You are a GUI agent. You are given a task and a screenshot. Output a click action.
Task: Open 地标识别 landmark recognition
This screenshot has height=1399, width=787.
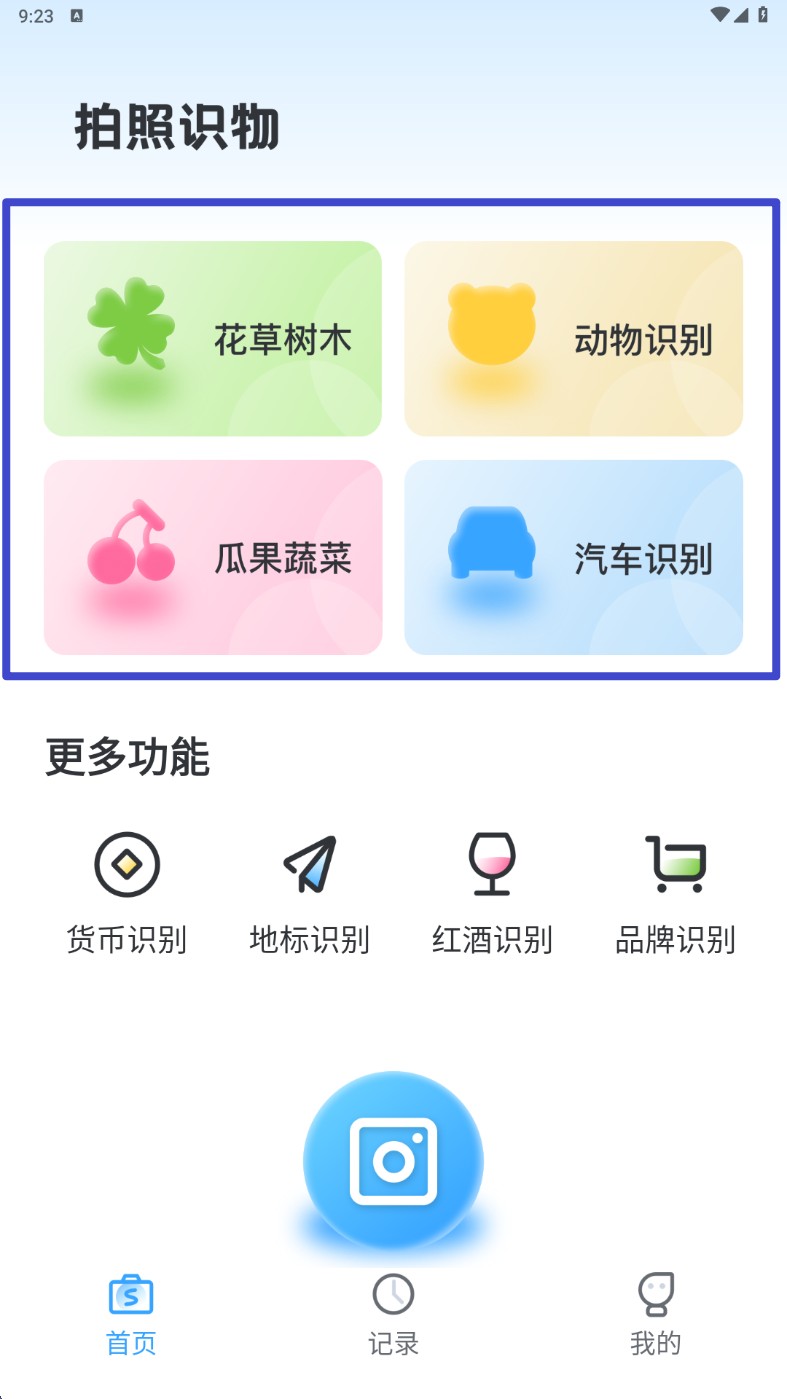(310, 864)
